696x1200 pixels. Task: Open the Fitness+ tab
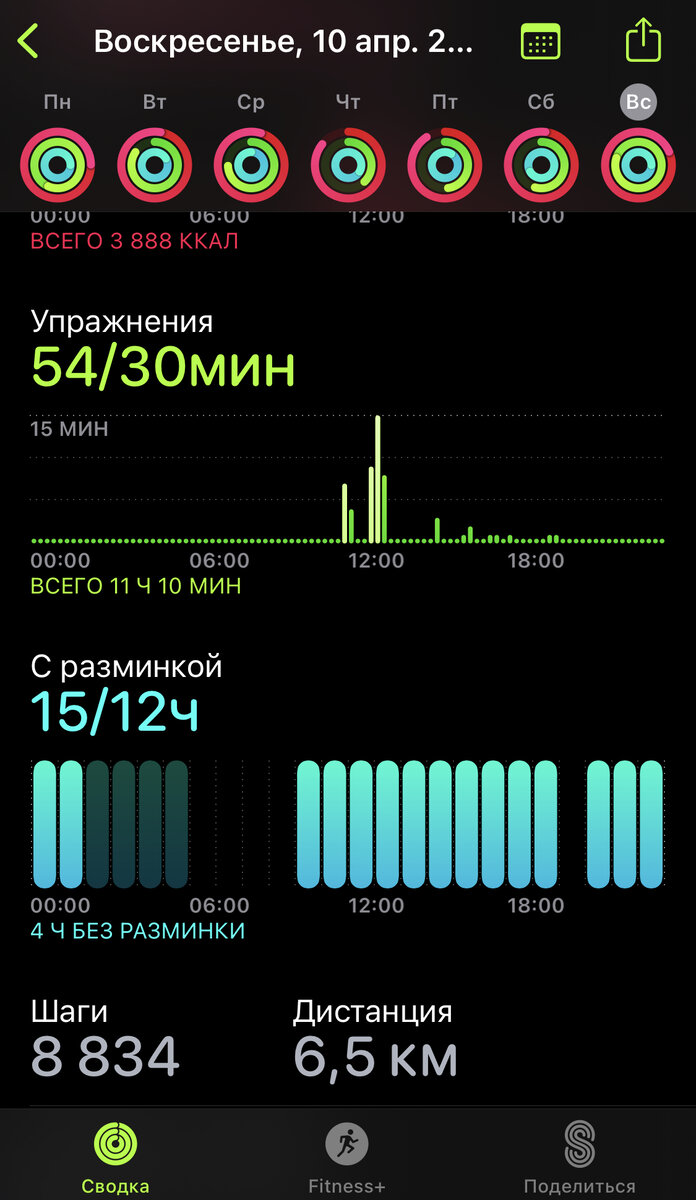coord(347,1155)
